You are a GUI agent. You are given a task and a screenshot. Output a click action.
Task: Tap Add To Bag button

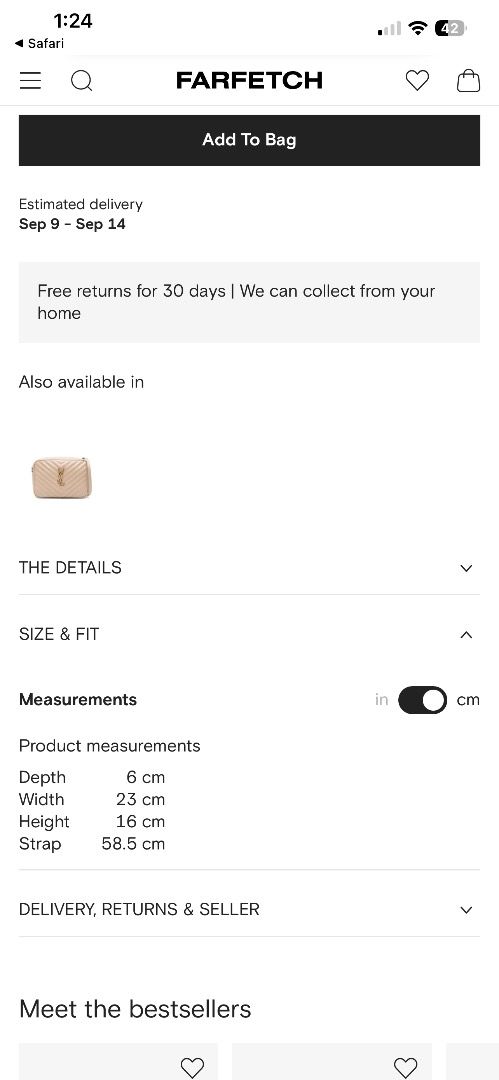(250, 140)
